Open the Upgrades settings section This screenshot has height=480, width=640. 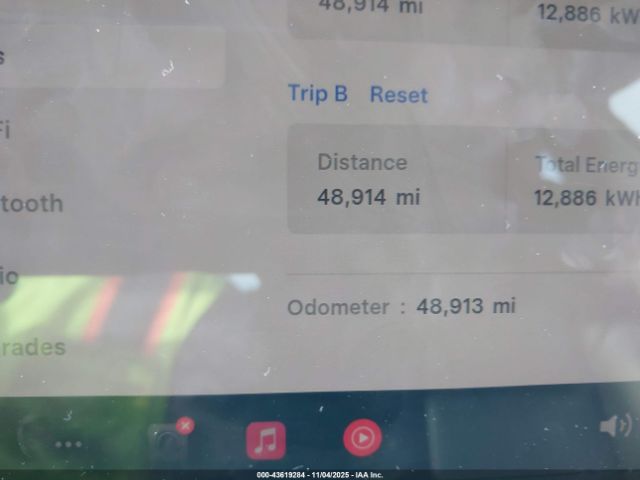(34, 348)
